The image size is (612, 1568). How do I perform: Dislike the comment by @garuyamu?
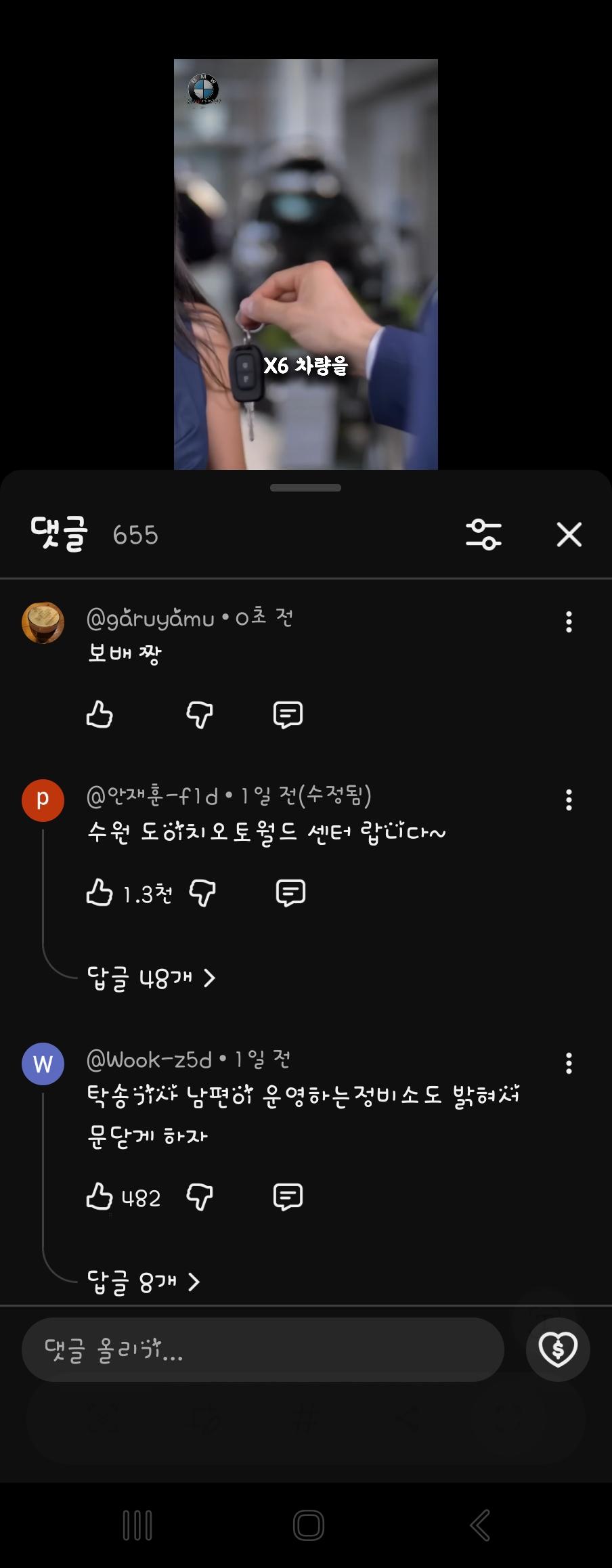tap(198, 714)
